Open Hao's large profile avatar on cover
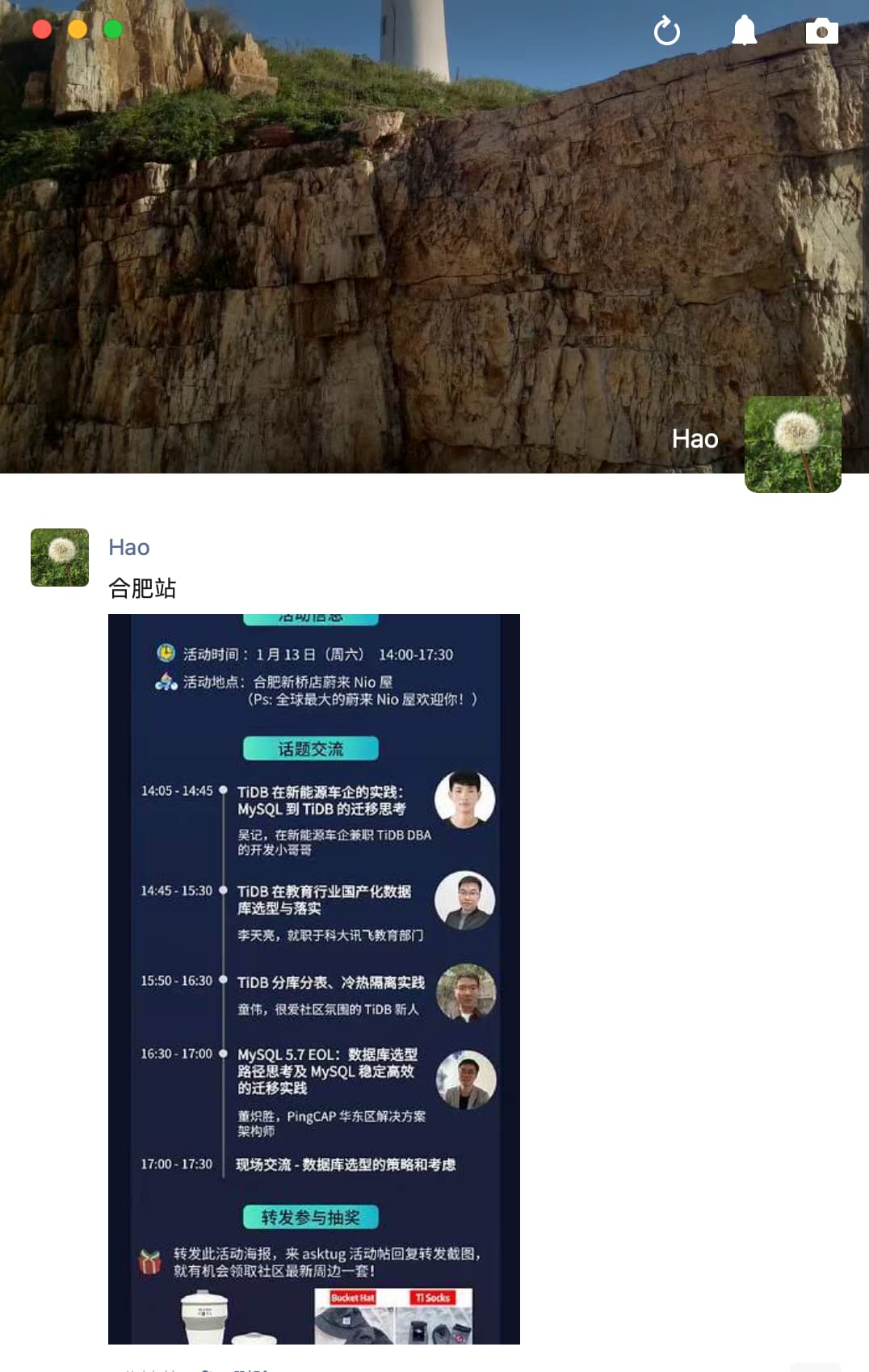The image size is (869, 1372). click(792, 444)
